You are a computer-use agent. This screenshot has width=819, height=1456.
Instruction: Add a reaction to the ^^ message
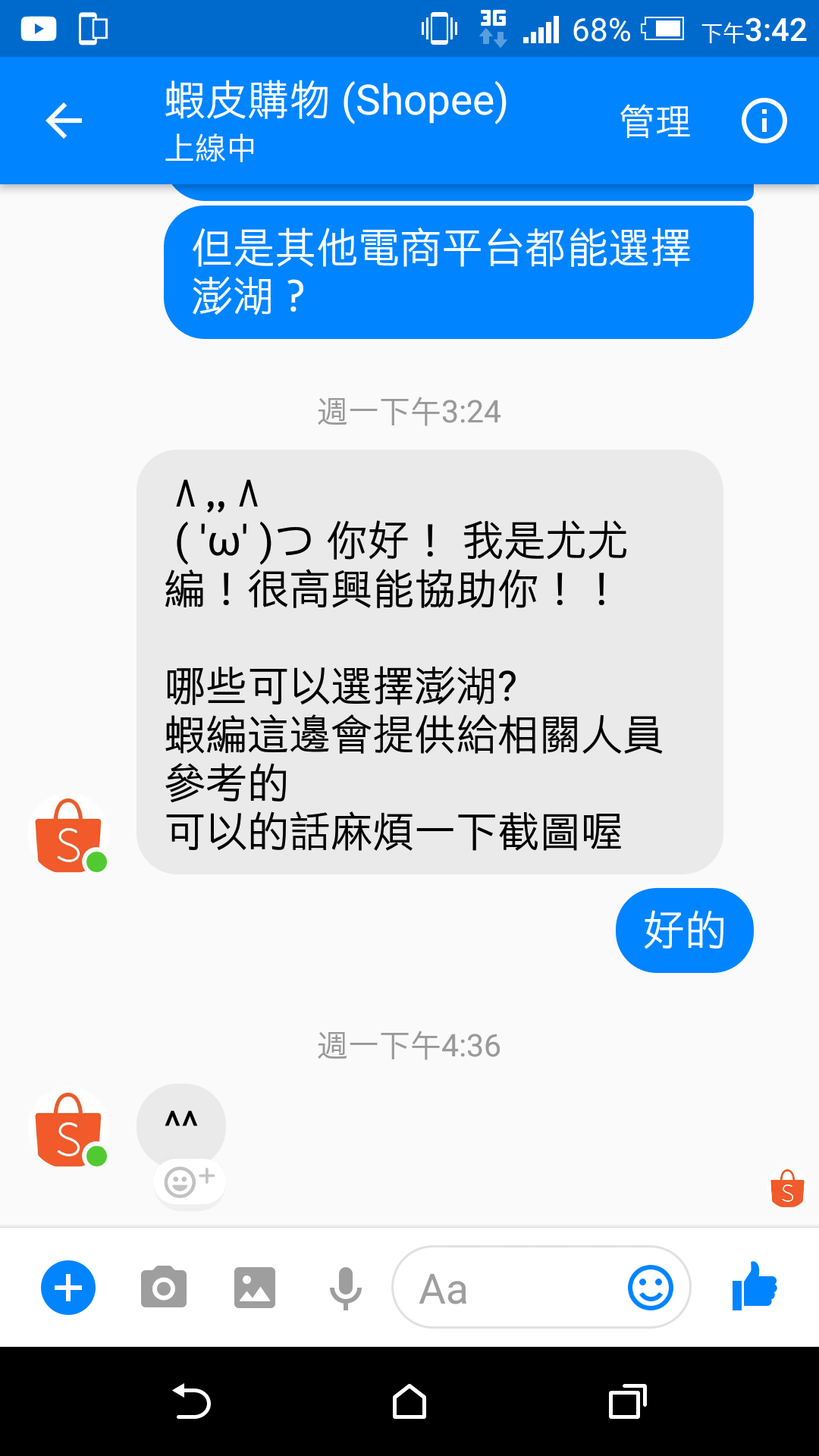tap(190, 1181)
